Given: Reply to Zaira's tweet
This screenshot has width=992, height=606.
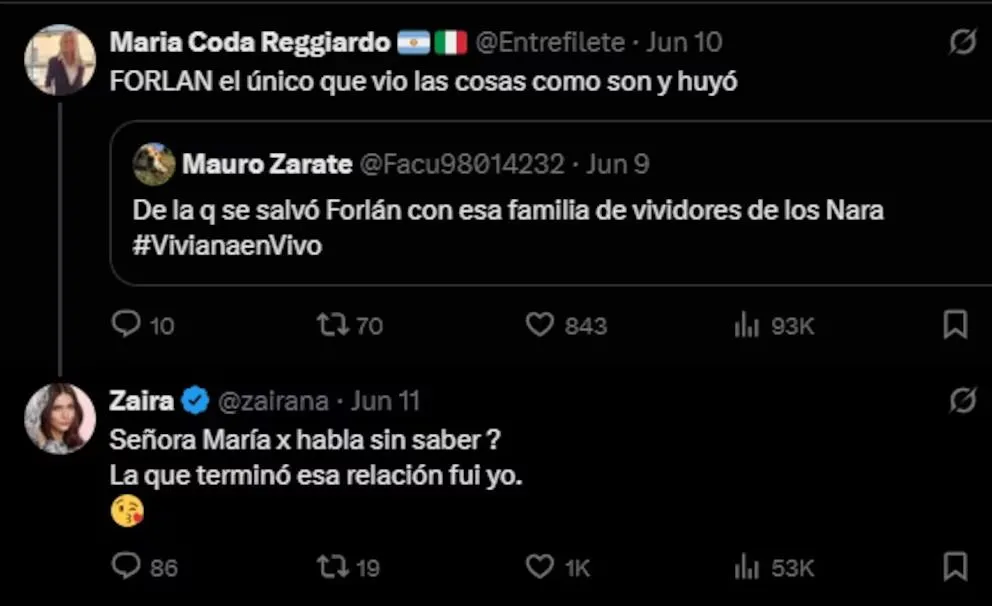Looking at the screenshot, I should point(127,567).
